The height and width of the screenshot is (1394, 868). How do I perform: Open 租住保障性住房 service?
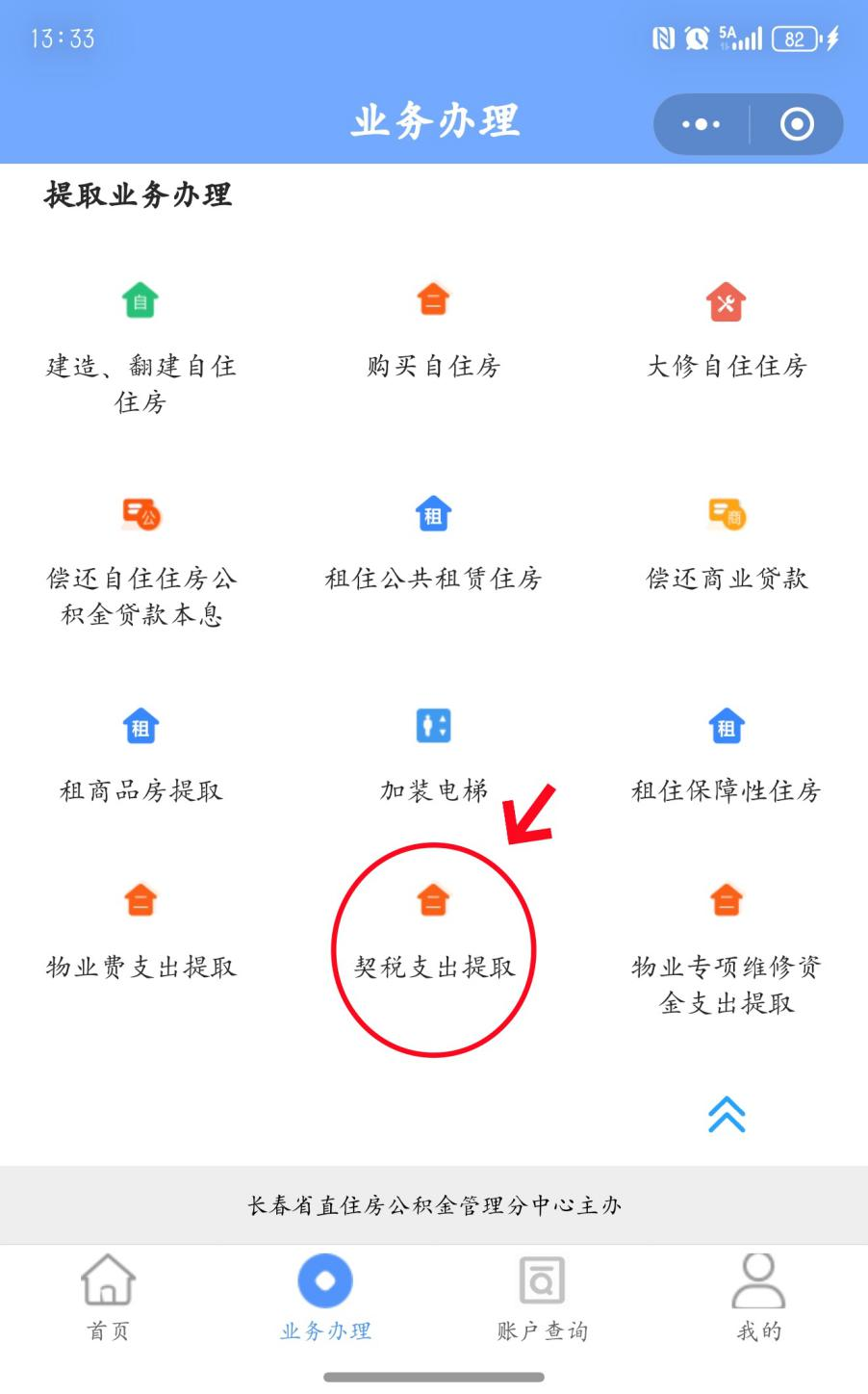(727, 758)
